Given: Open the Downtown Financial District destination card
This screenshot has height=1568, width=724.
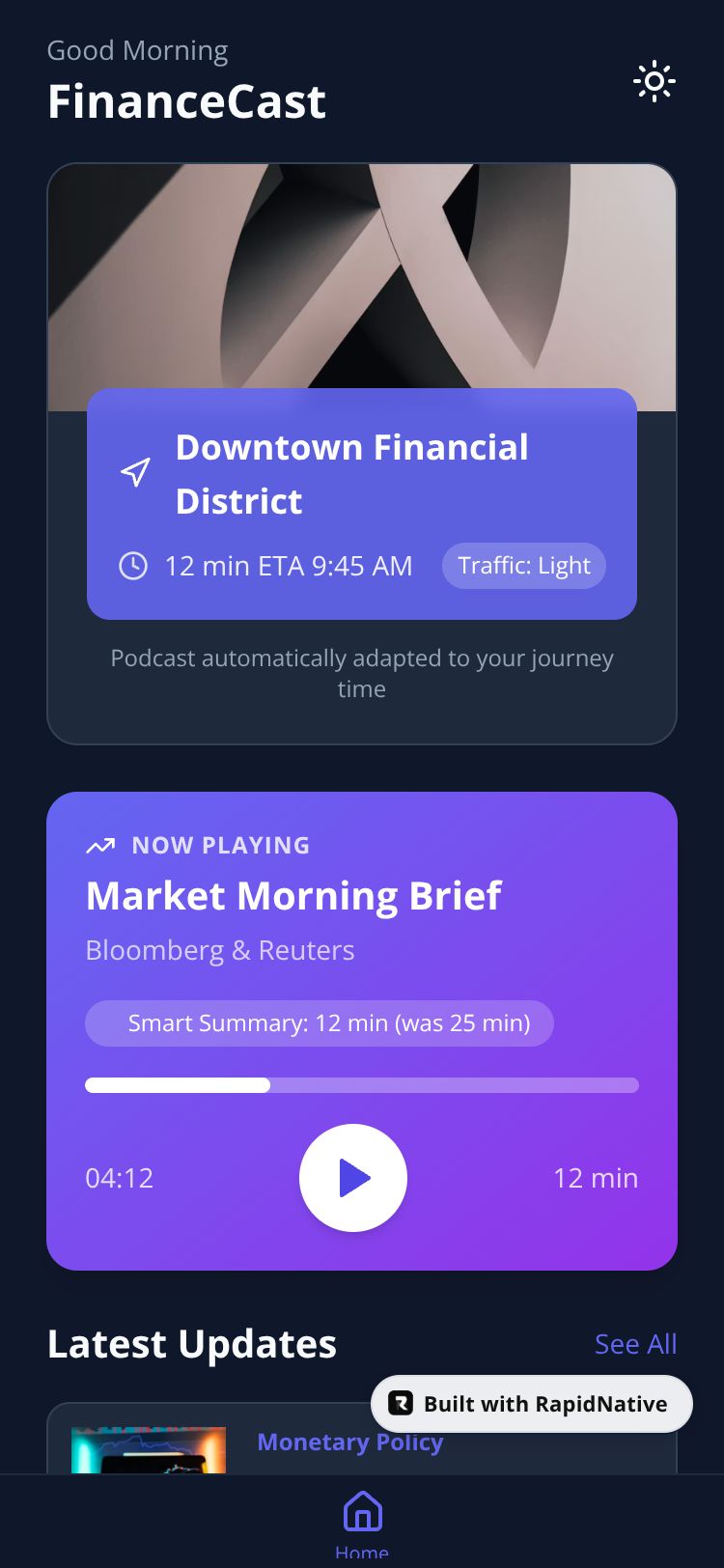Looking at the screenshot, I should [362, 503].
